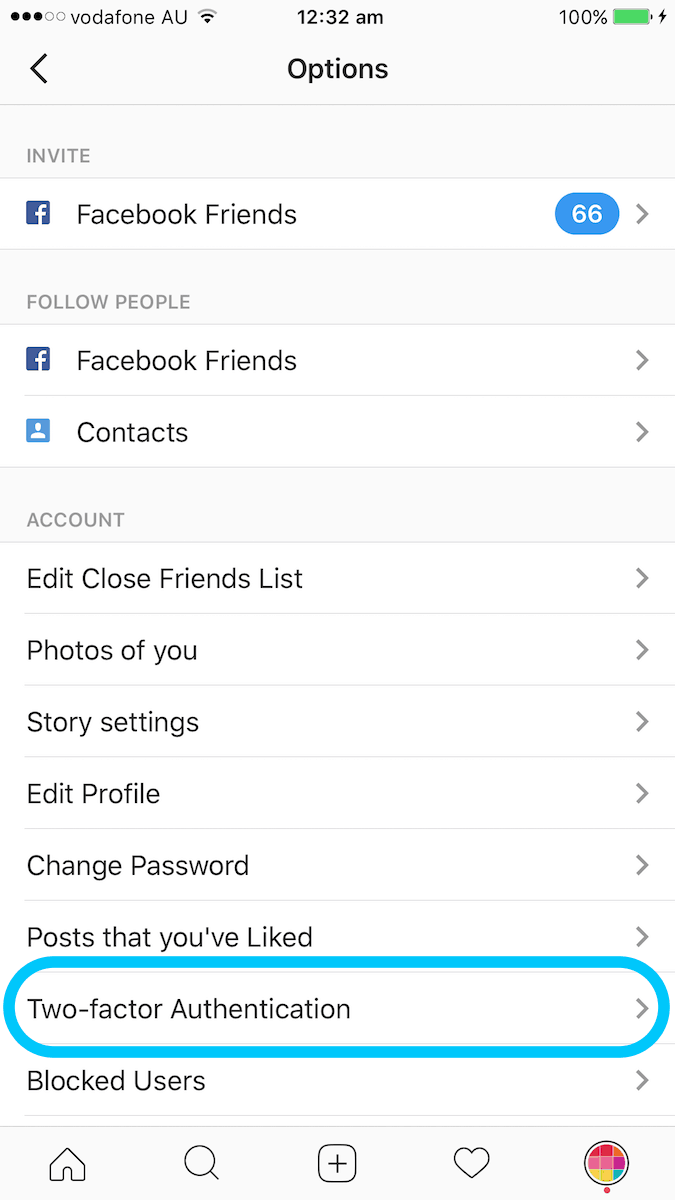Switch to the Home feed tab
The width and height of the screenshot is (675, 1200).
(x=67, y=1163)
